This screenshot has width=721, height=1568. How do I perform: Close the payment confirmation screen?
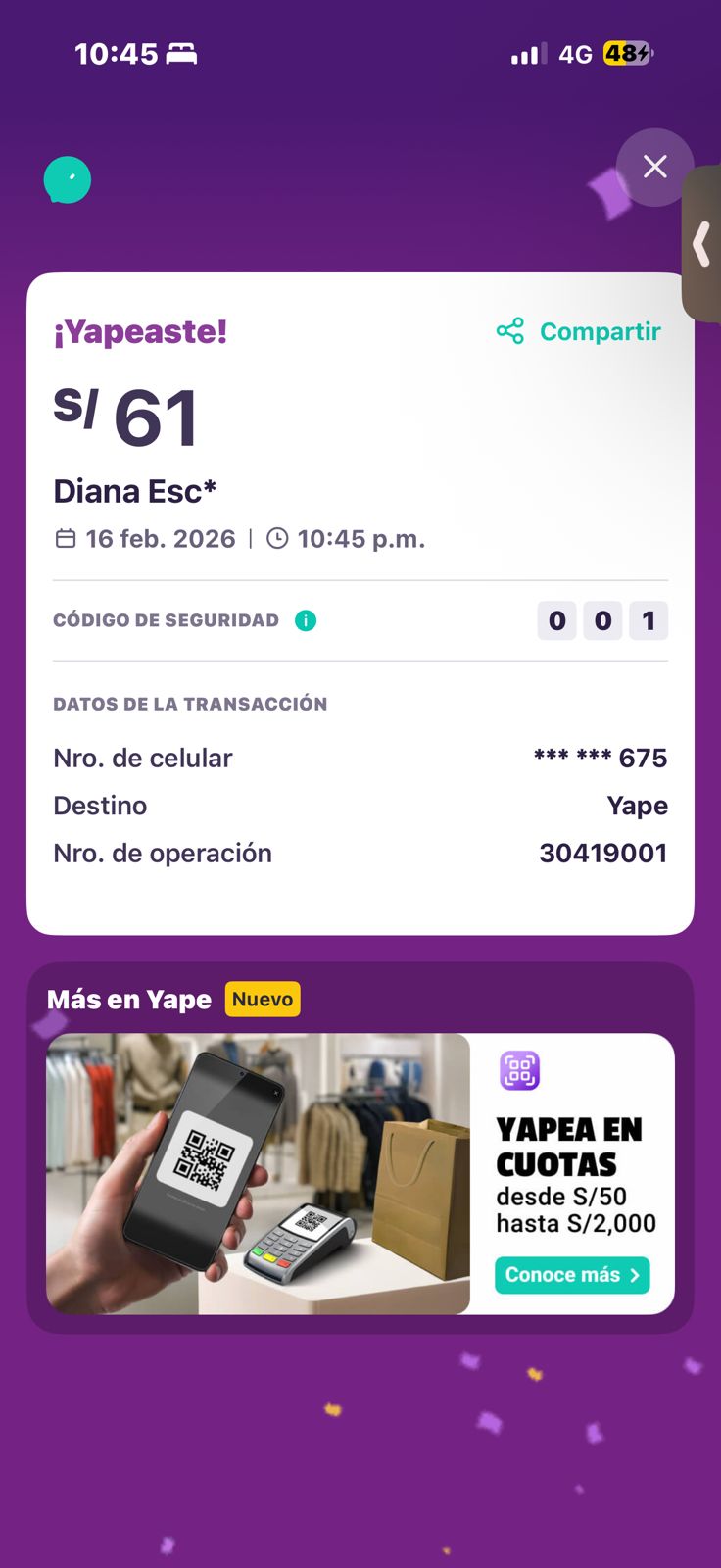pyautogui.click(x=654, y=167)
